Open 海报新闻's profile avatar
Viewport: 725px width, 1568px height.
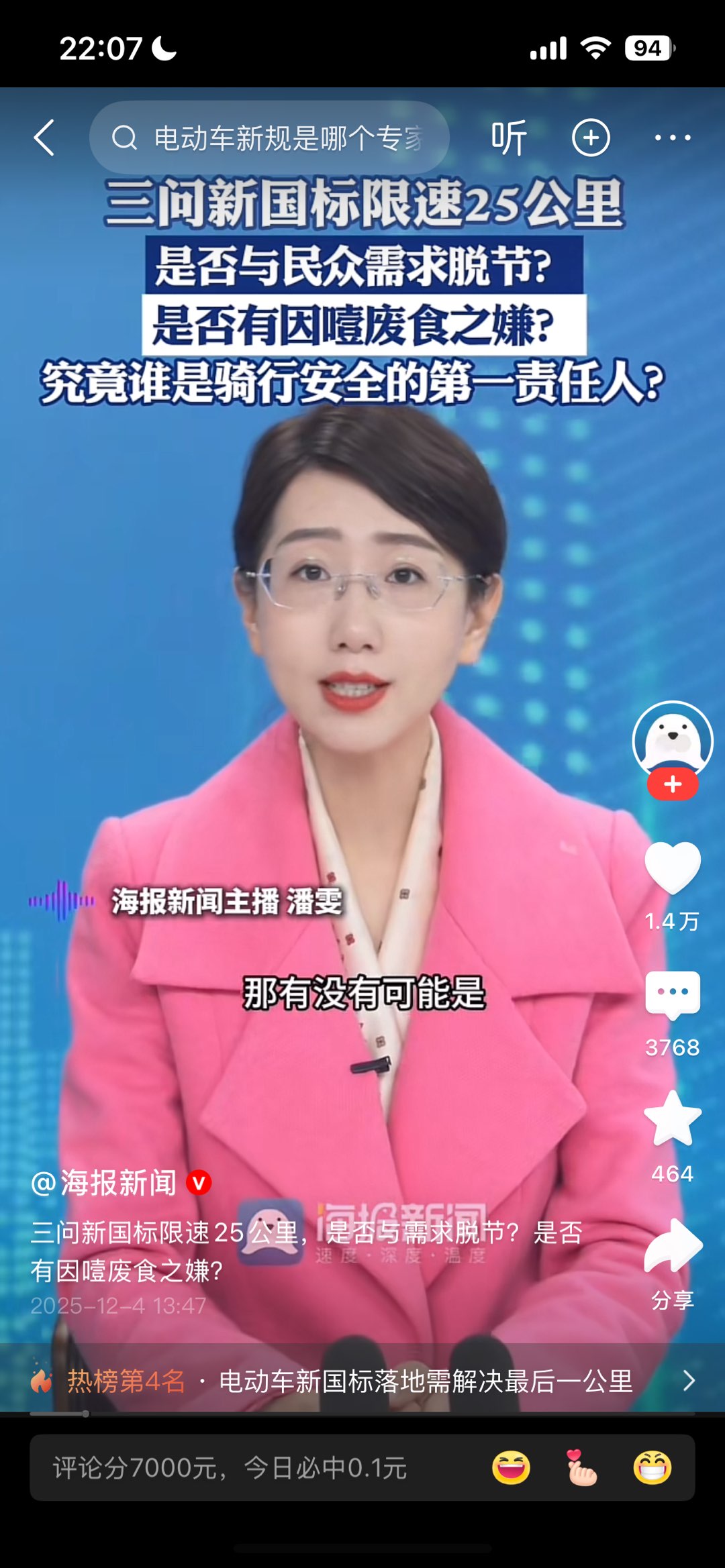672,741
